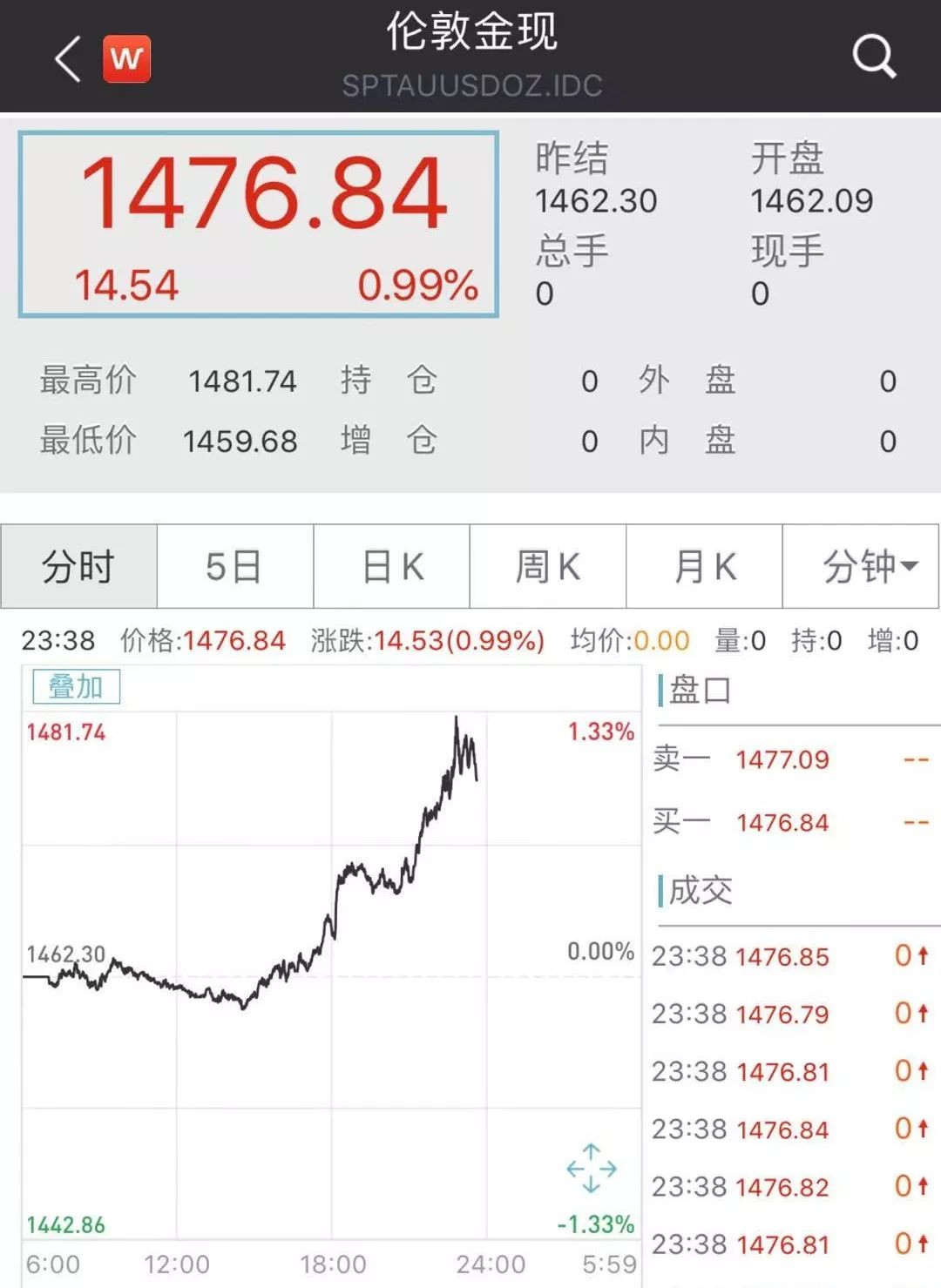The width and height of the screenshot is (941, 1288).
Task: Go back using the arrow
Action: (x=68, y=58)
